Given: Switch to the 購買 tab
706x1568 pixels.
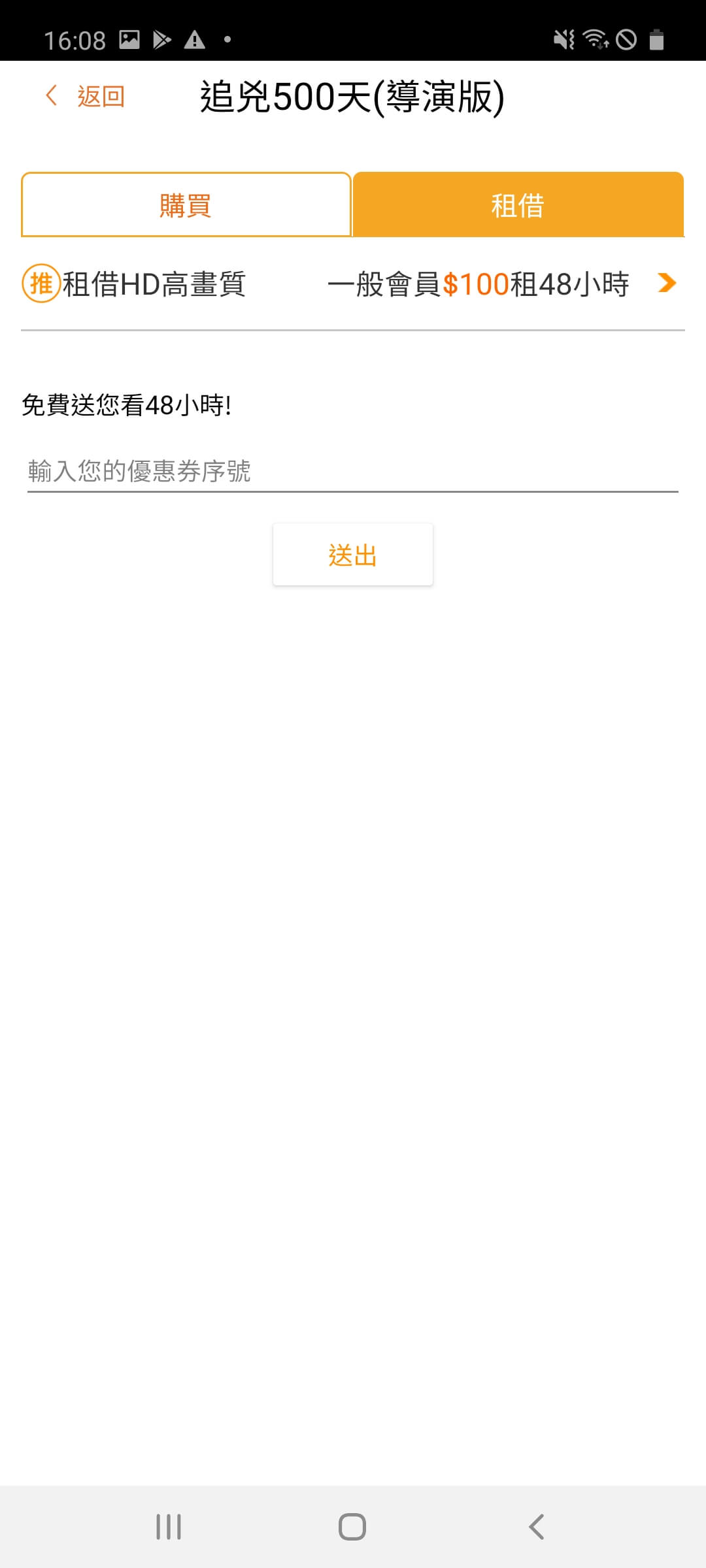Looking at the screenshot, I should pos(186,205).
